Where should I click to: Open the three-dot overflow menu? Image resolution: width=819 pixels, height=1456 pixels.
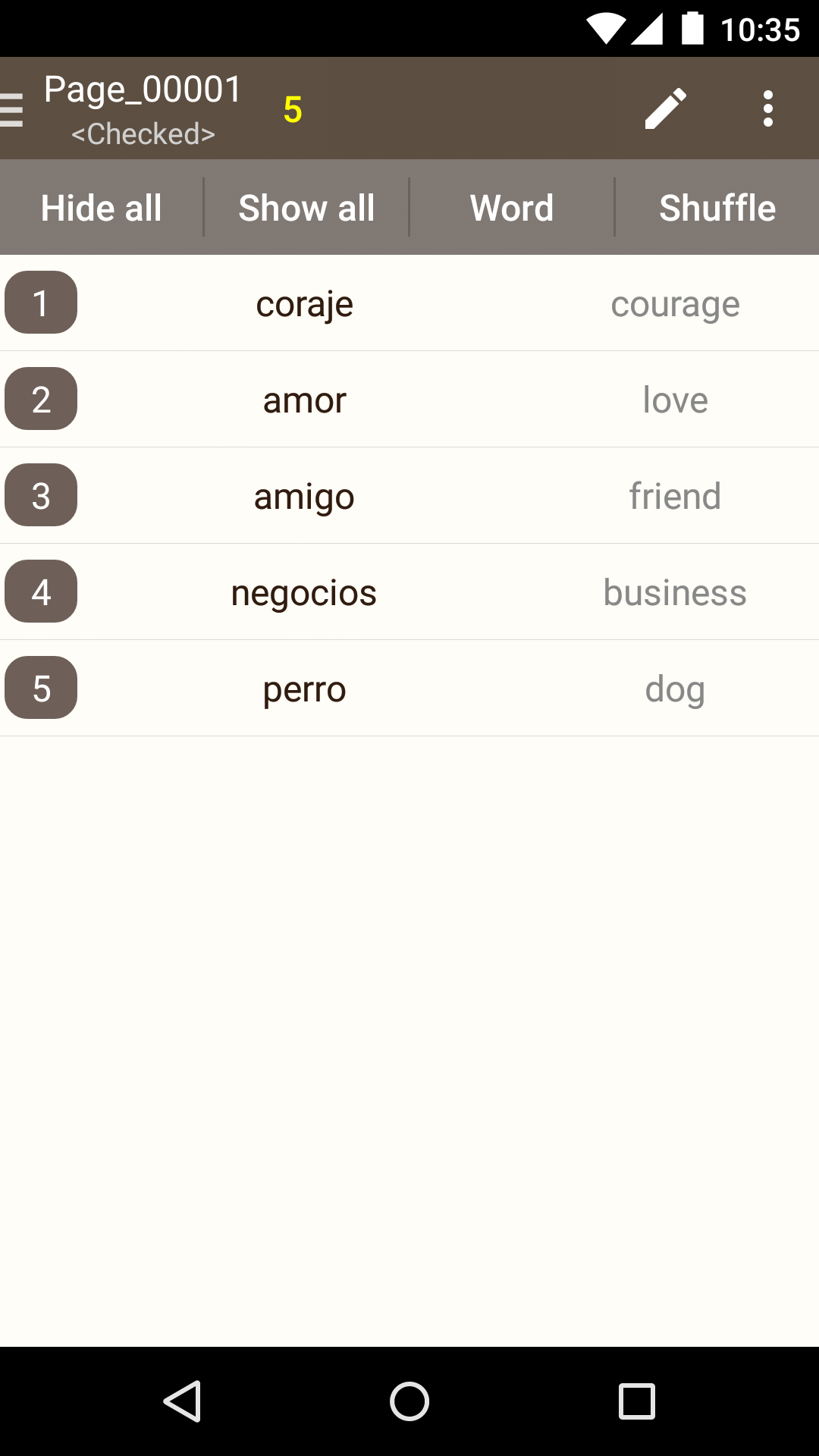tap(767, 109)
